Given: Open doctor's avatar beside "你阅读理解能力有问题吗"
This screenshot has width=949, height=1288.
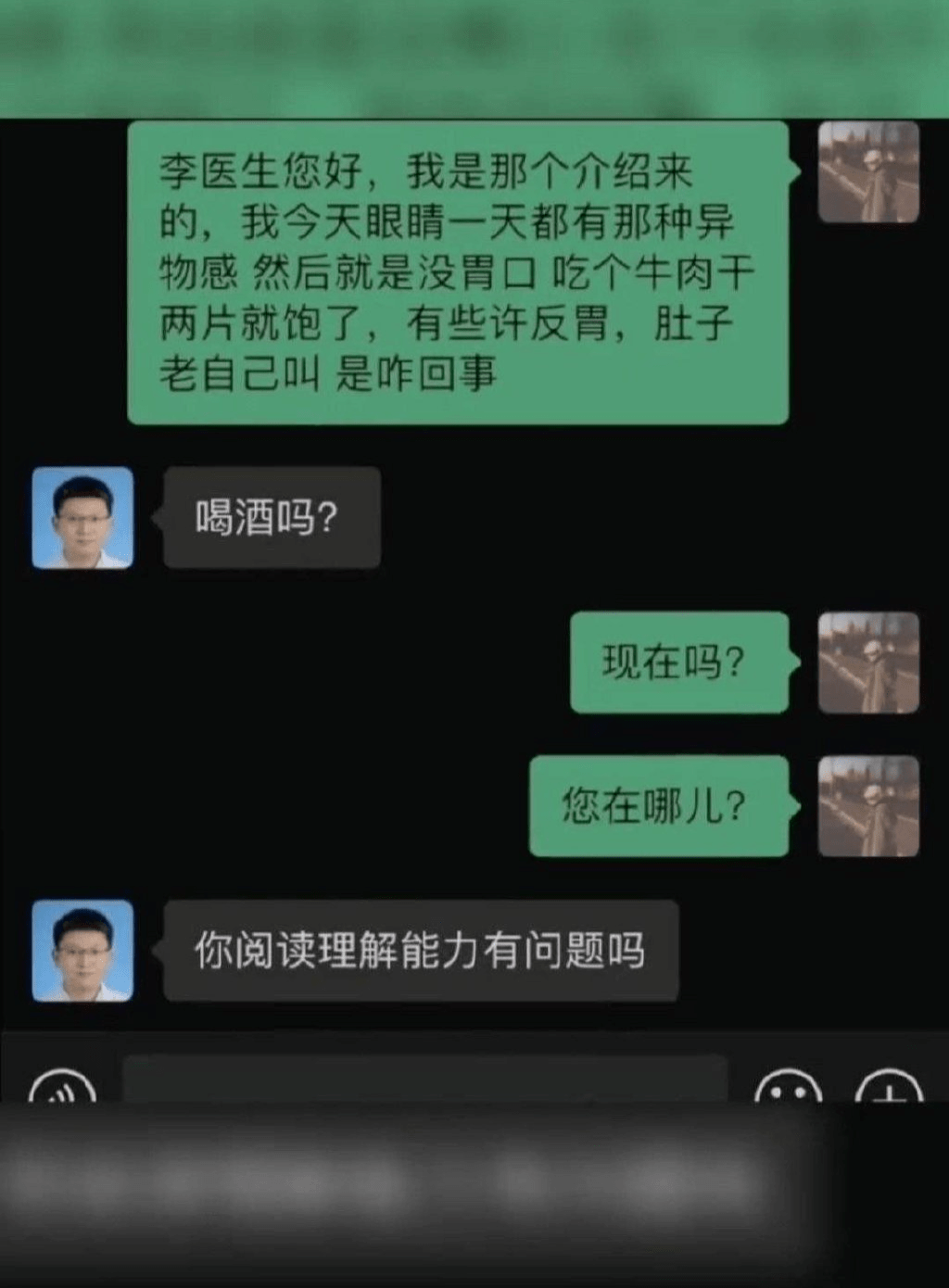Looking at the screenshot, I should click(x=82, y=951).
